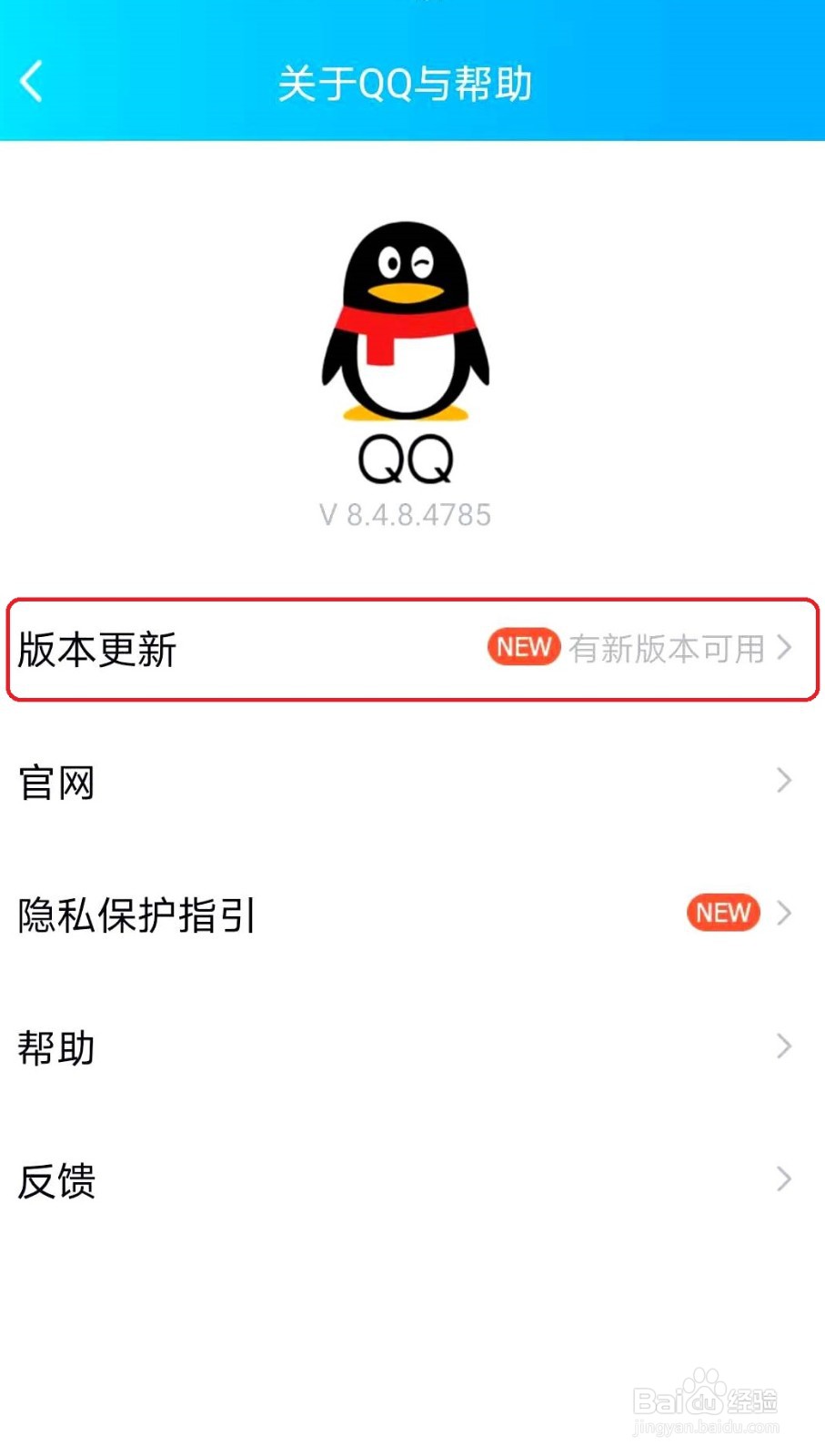Tap the QQ wordmark under the penguin
825x1456 pixels.
[x=407, y=460]
